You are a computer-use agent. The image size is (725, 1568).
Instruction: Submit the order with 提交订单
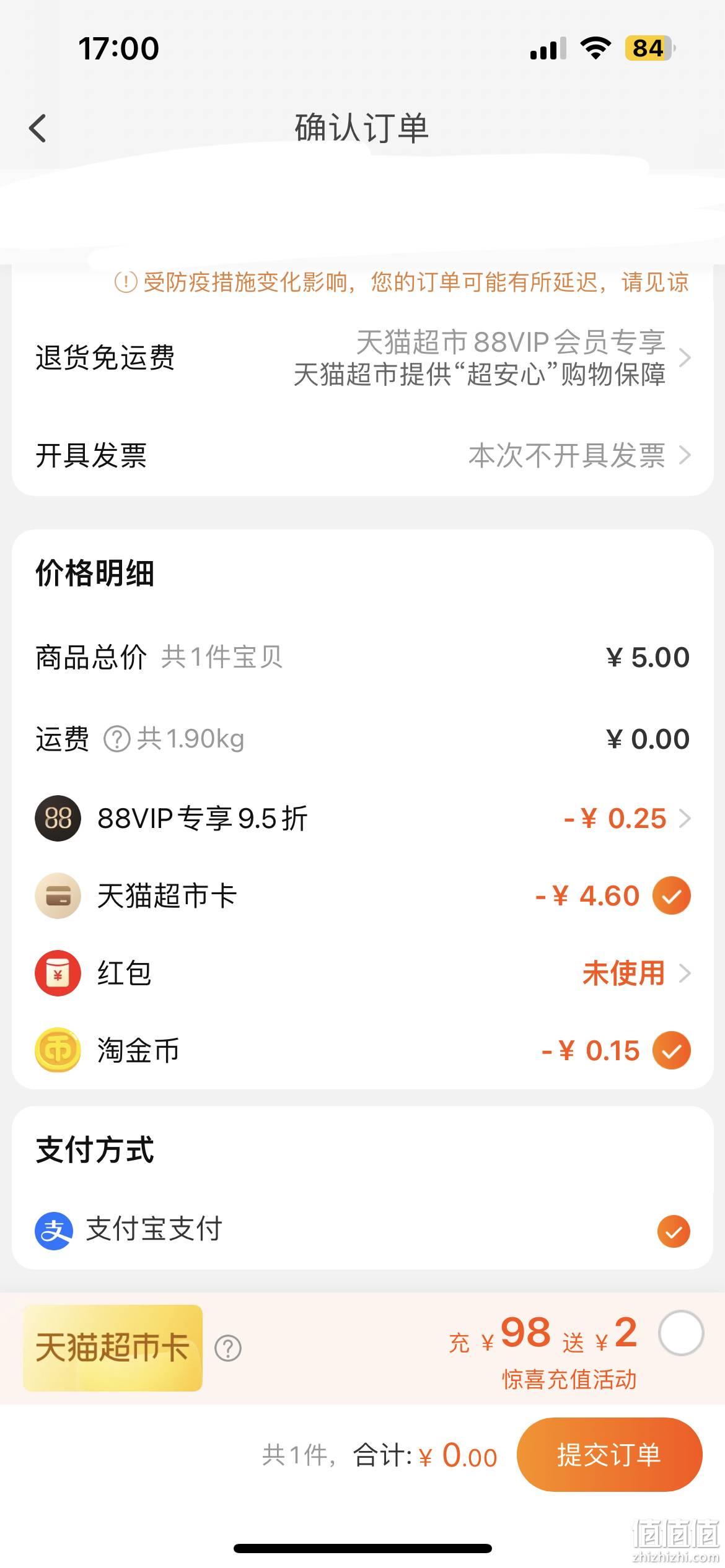609,1455
